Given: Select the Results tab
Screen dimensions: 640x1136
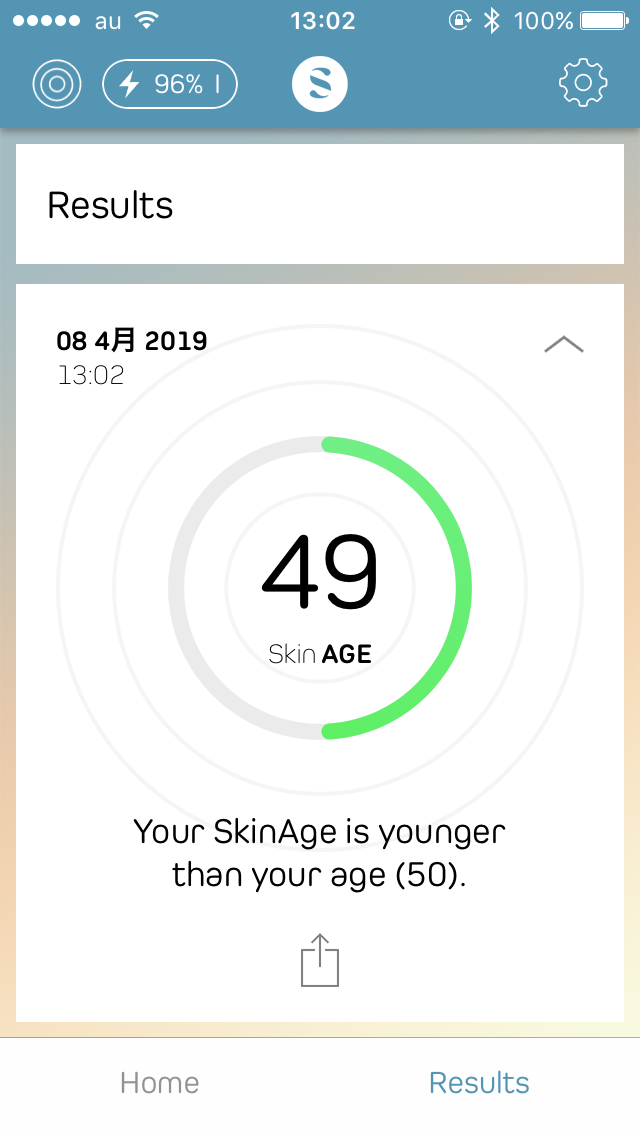Looking at the screenshot, I should (x=479, y=1083).
